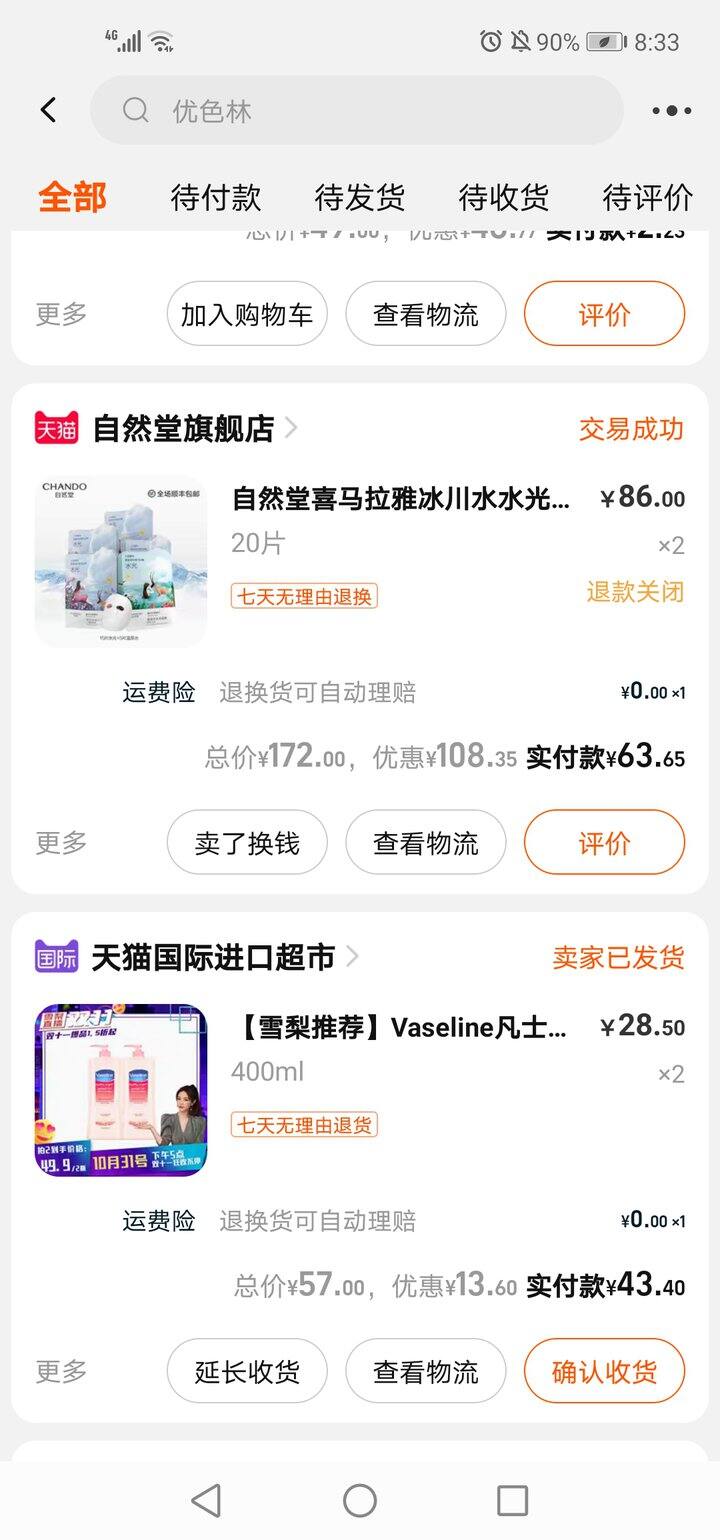Tap the system home button
Image resolution: width=720 pixels, height=1540 pixels.
[x=360, y=1500]
